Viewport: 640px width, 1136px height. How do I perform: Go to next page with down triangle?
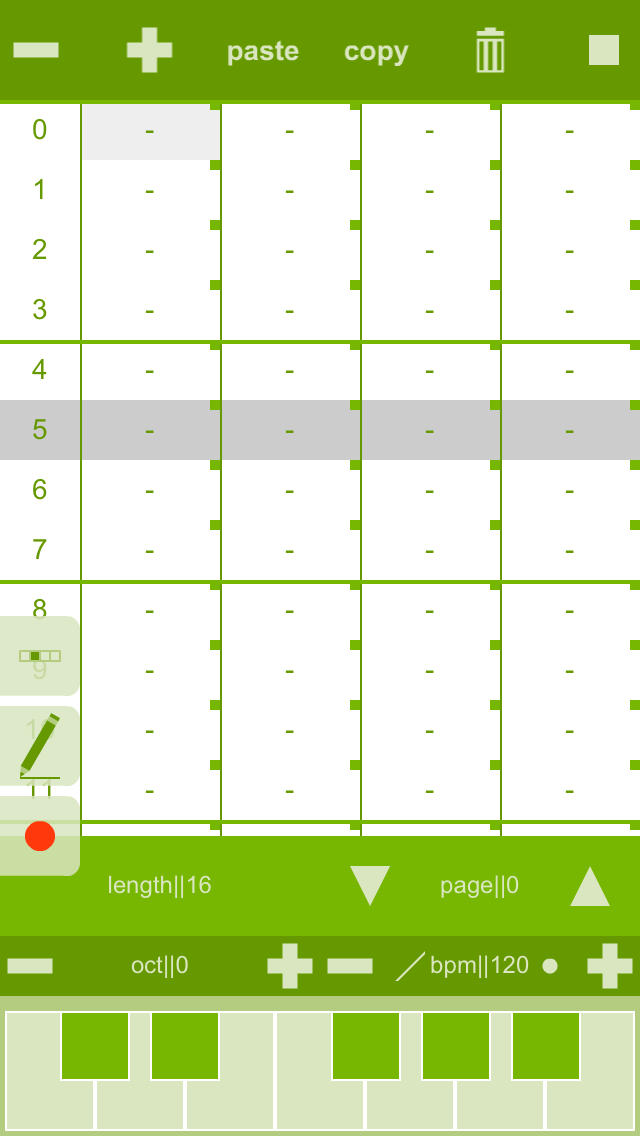pyautogui.click(x=370, y=885)
